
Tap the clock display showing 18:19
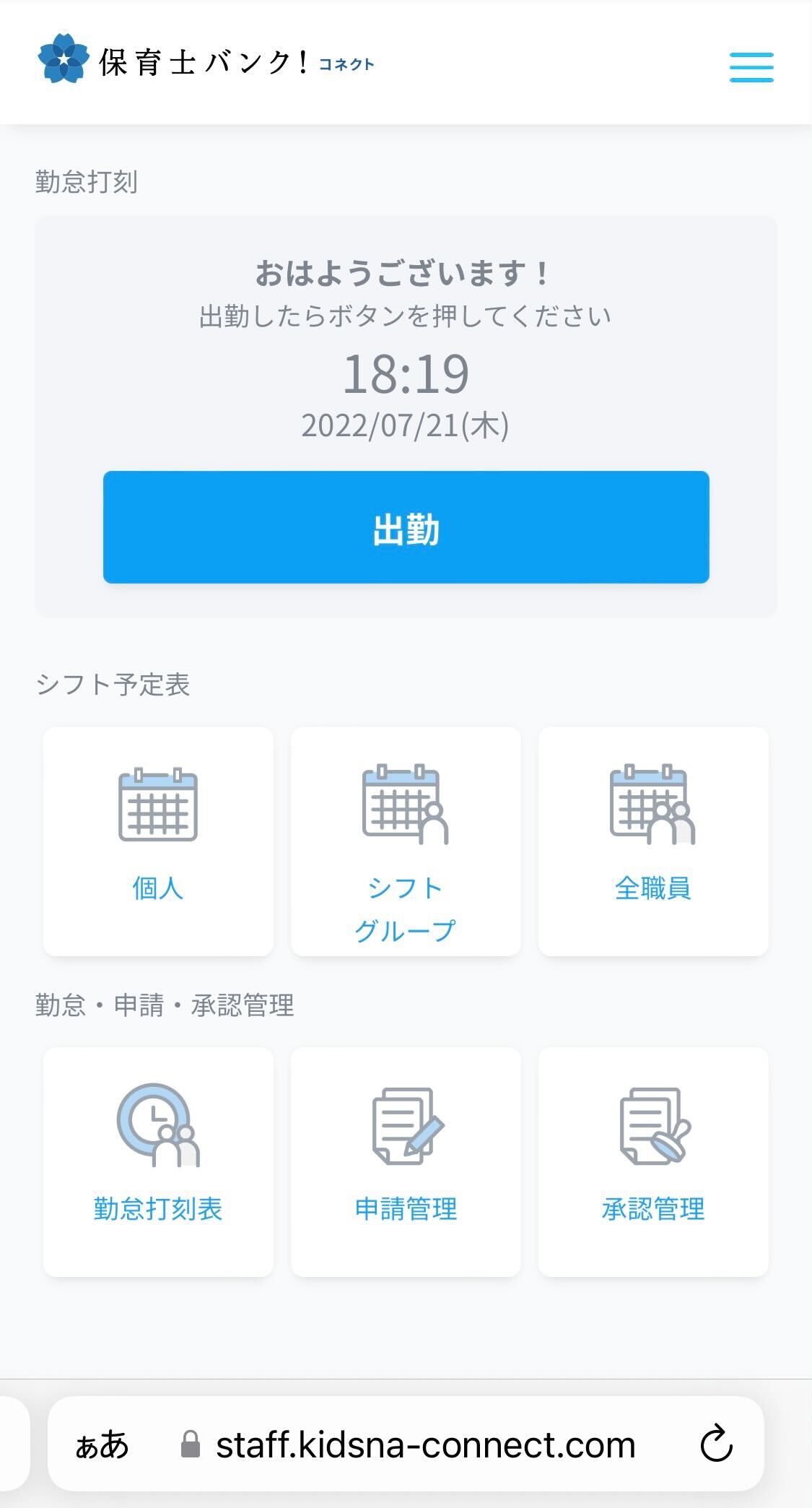pyautogui.click(x=406, y=373)
